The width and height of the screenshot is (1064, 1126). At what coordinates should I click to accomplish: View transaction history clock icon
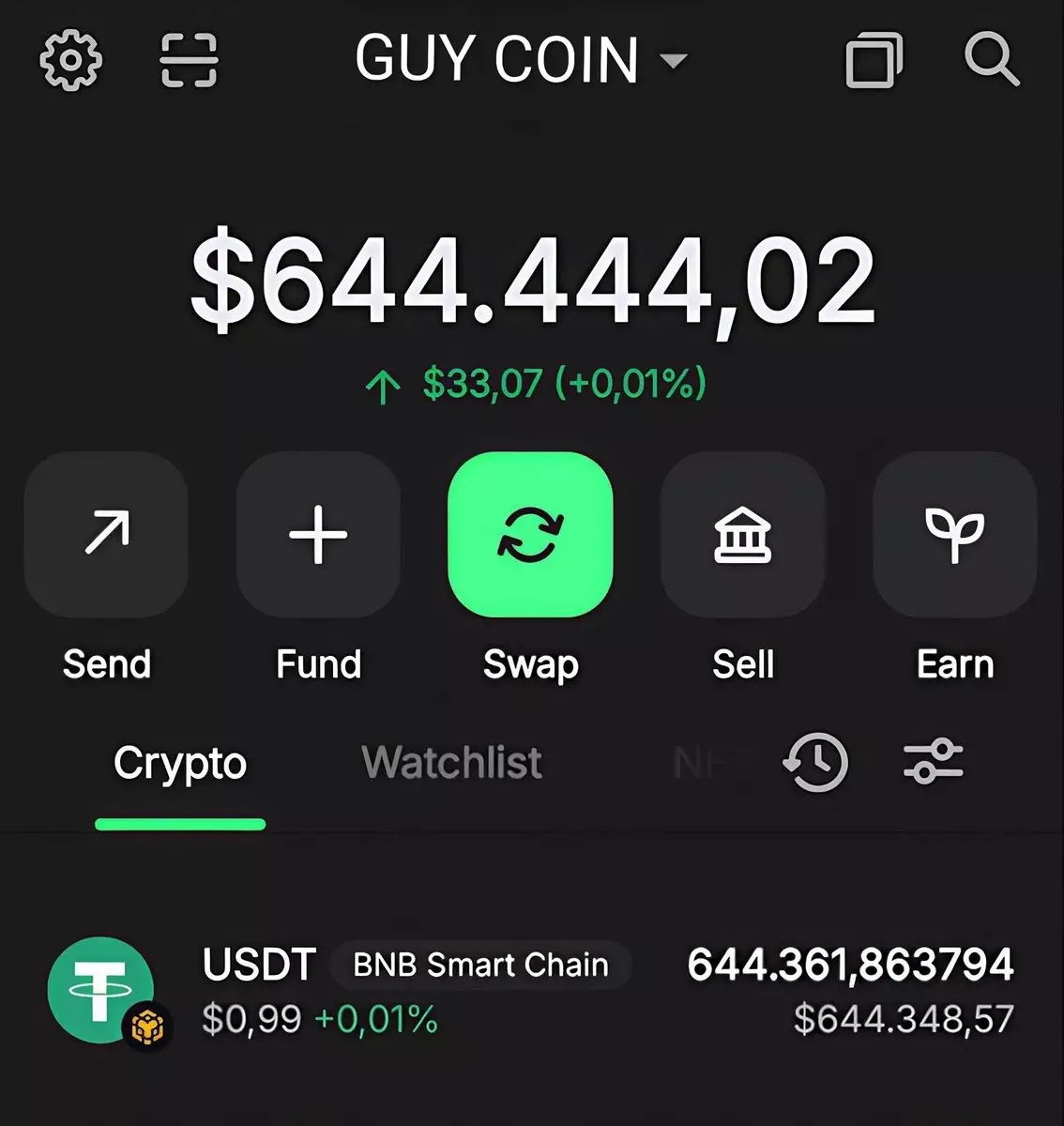coord(814,762)
